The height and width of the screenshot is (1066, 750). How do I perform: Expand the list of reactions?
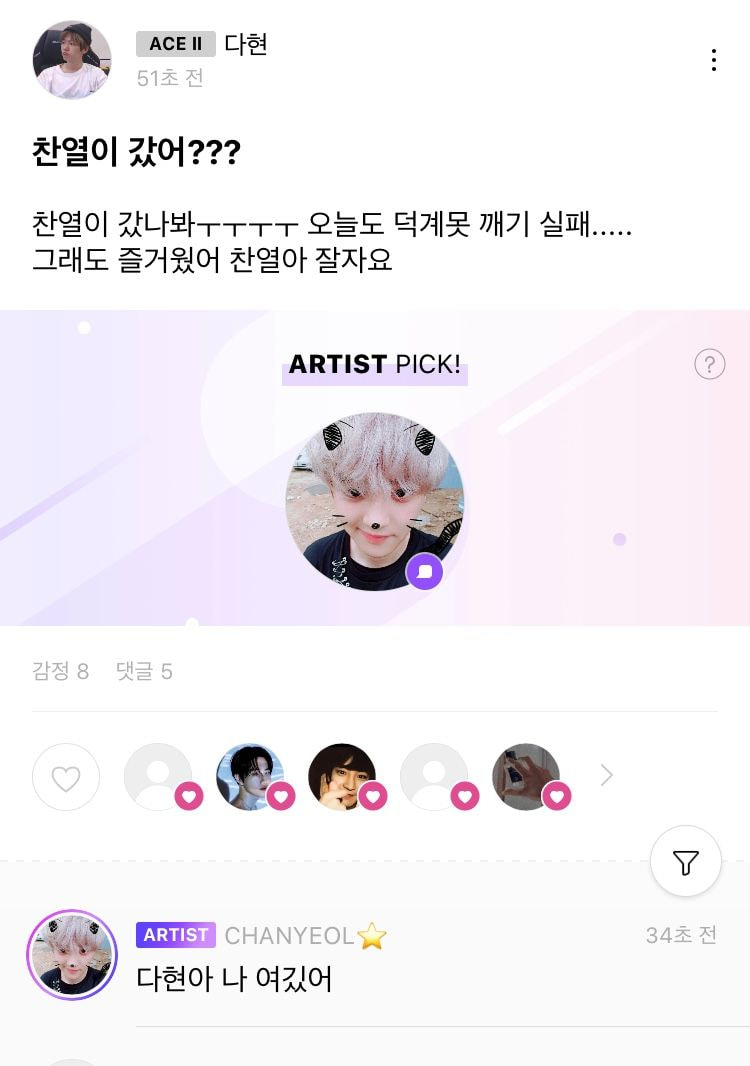(606, 775)
